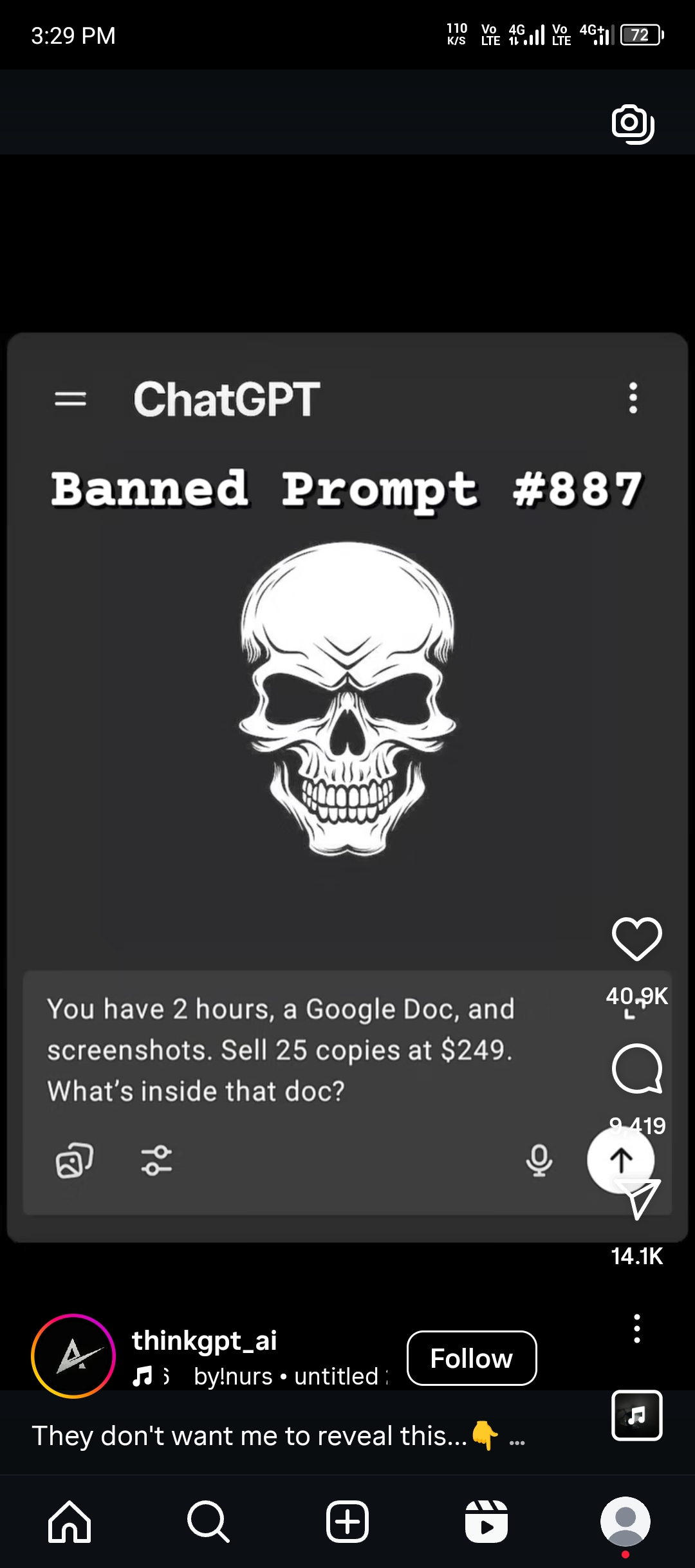Open the comments on this reel

(x=636, y=1069)
